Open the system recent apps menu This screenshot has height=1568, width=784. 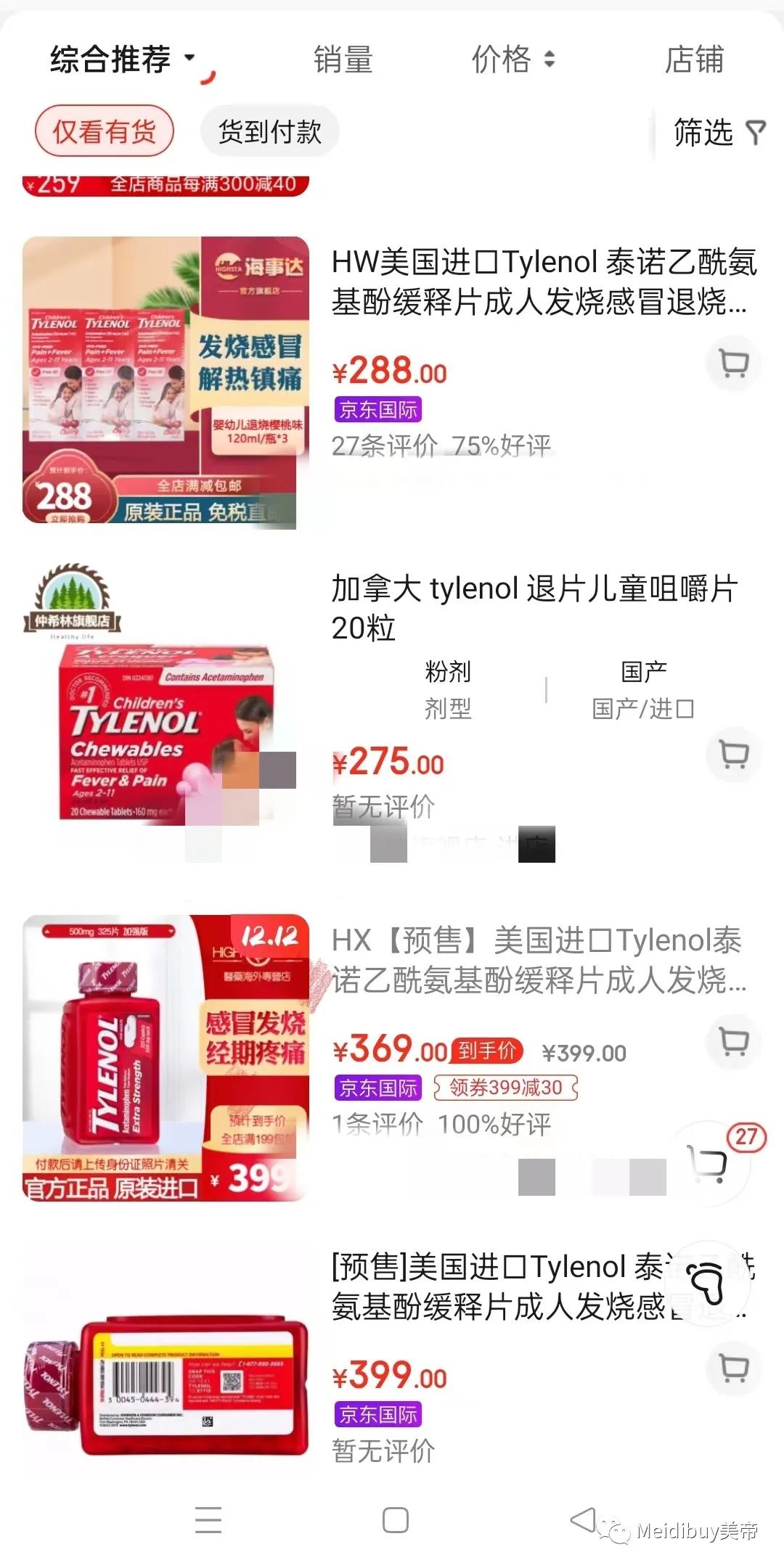[208, 1520]
